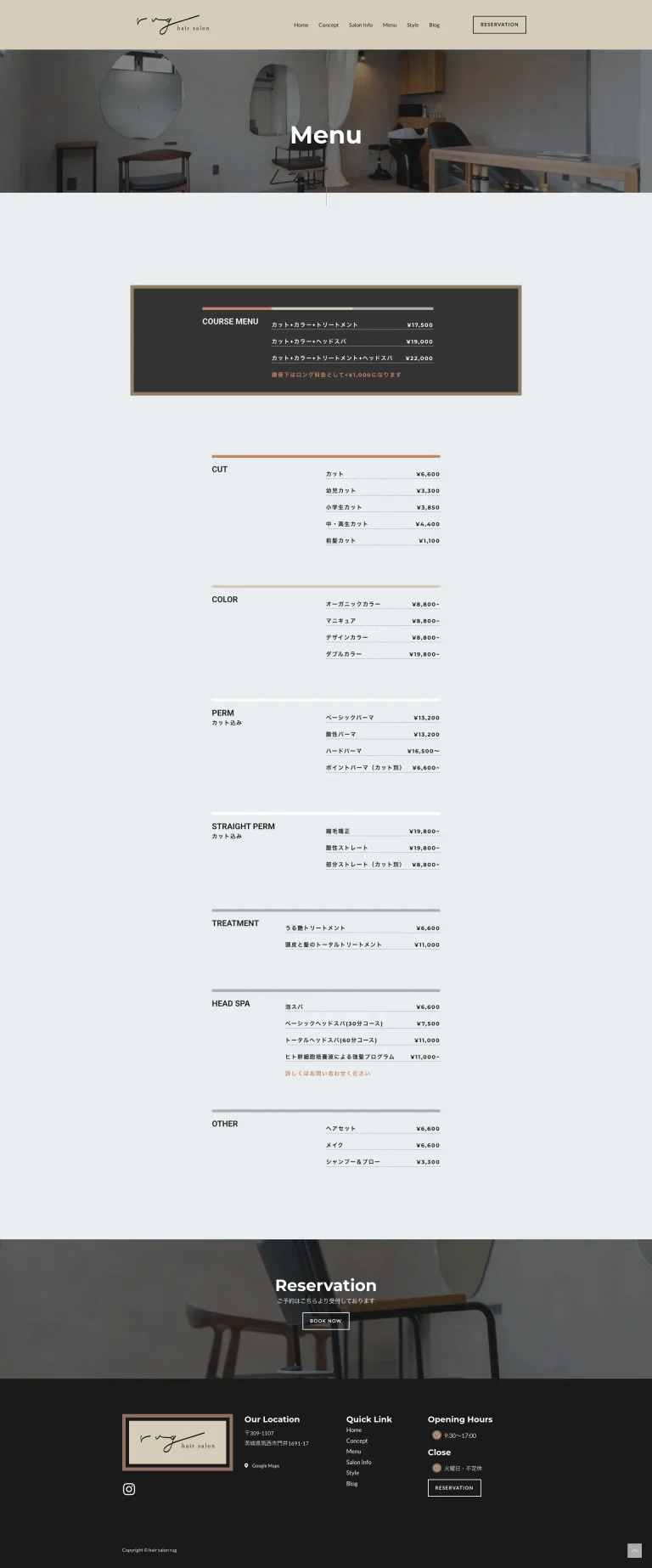Open the Home page from the top navigation
Screen dimensions: 652x1568
(x=301, y=25)
